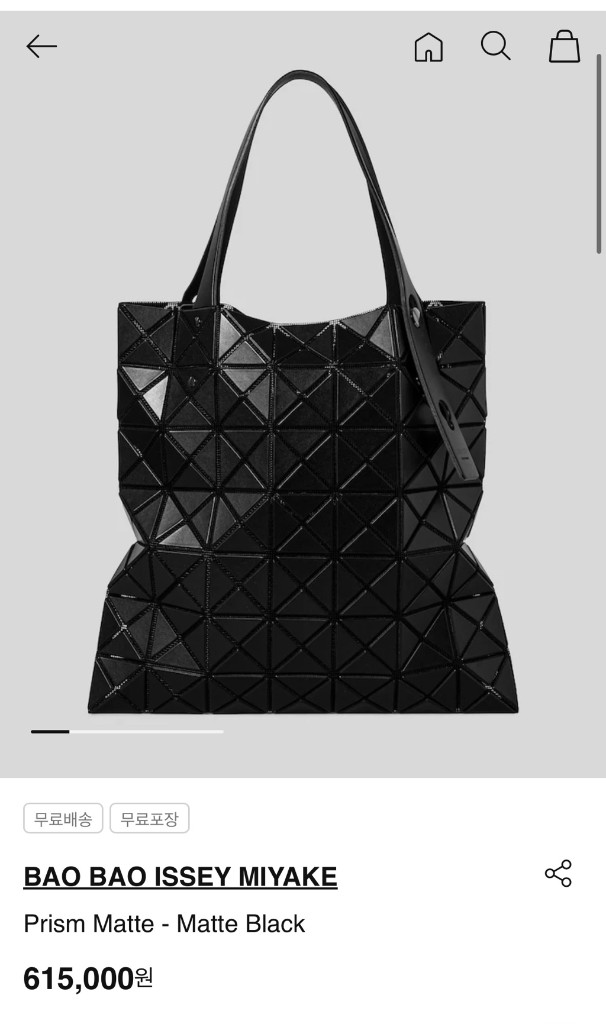Open the home icon
Screen dimensions: 606x1024
pos(428,46)
